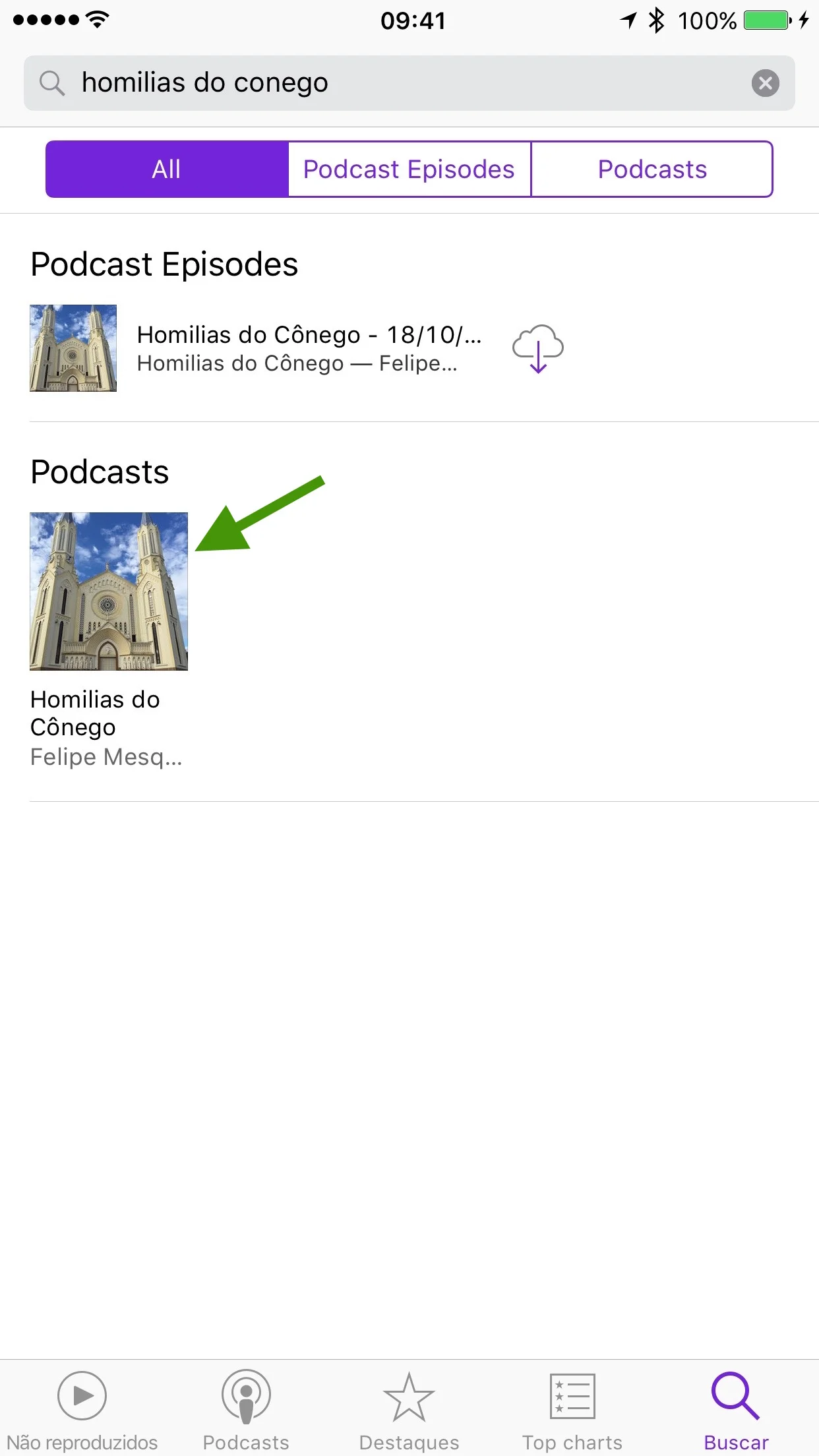Download the Homilias do Cônego episode

(538, 348)
